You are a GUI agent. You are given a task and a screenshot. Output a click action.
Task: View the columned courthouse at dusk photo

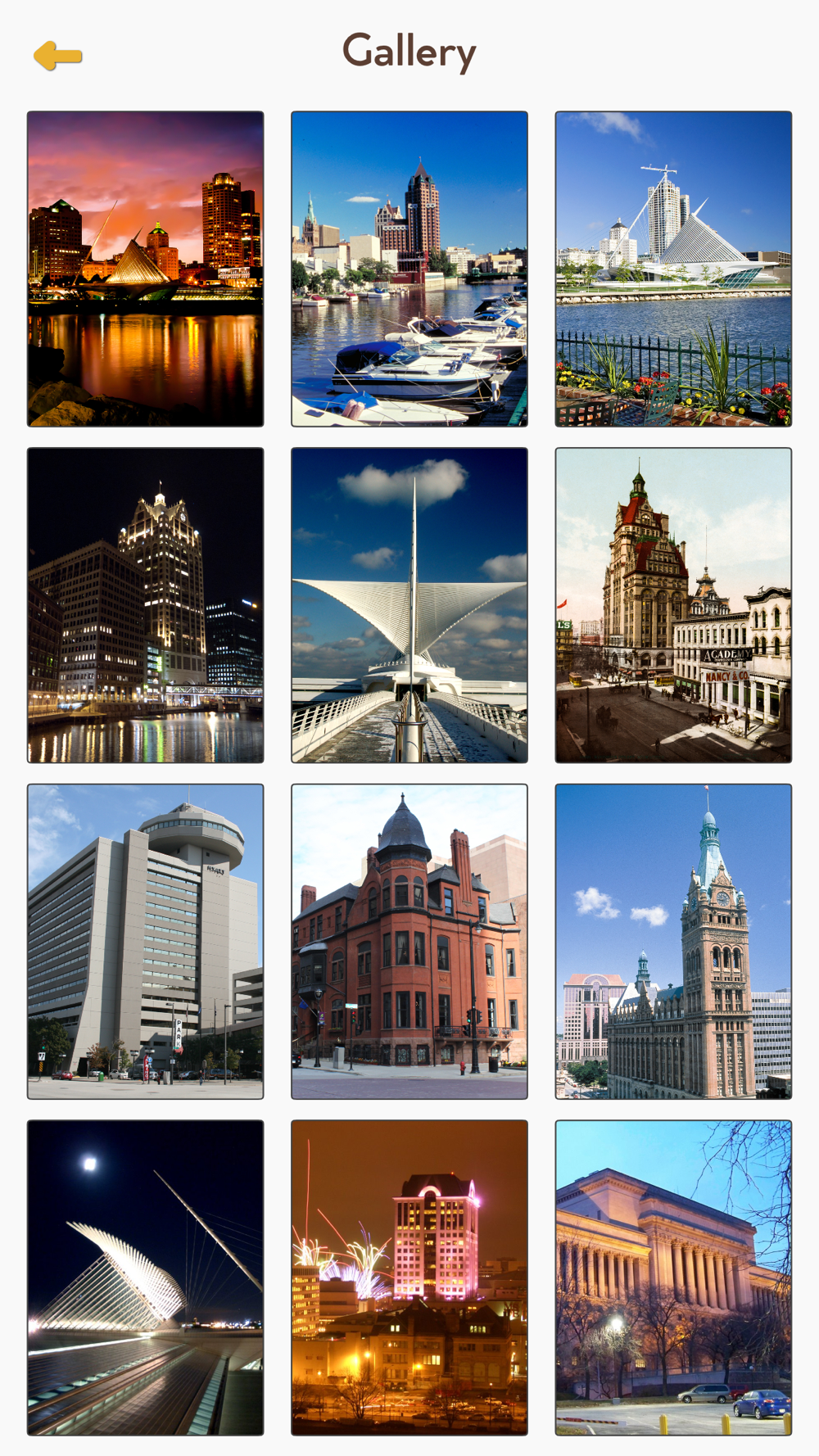[673, 1277]
